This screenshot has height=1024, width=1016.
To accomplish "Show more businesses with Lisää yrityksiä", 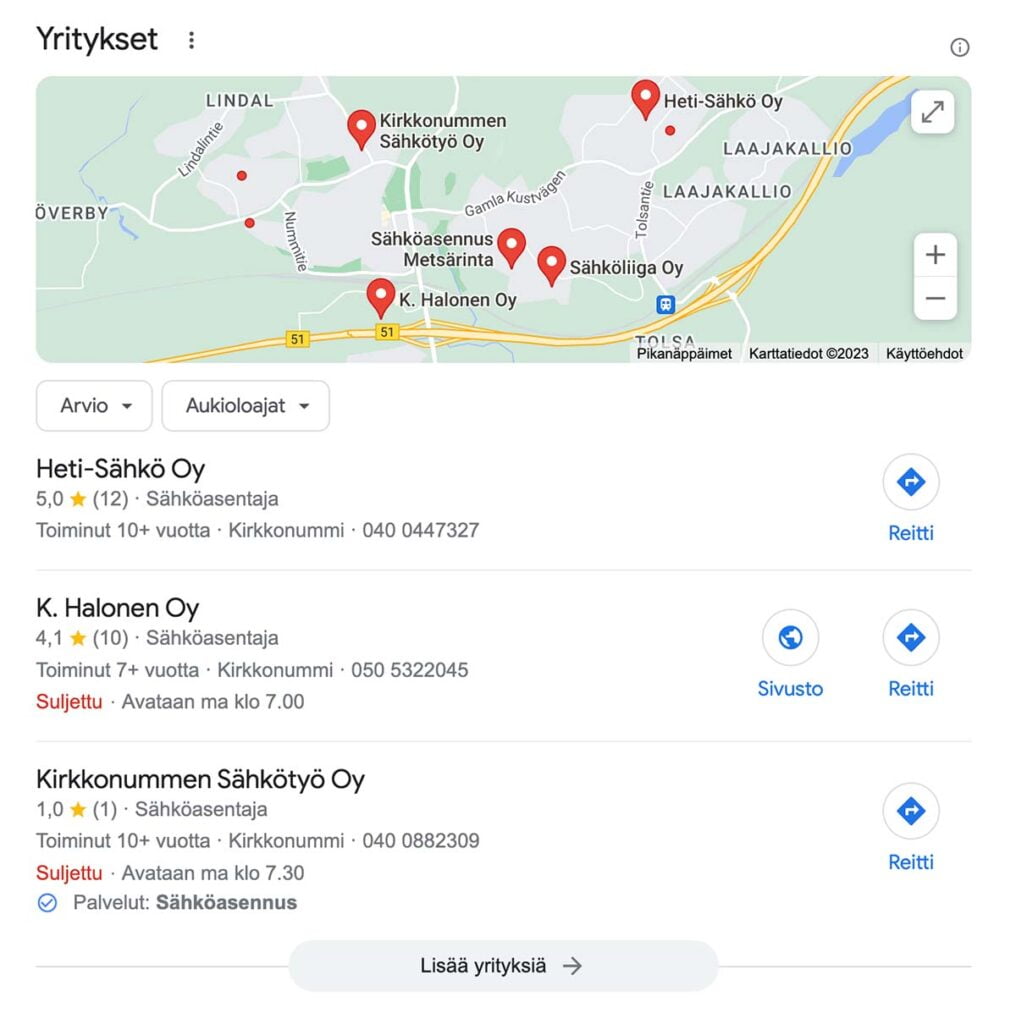I will pyautogui.click(x=502, y=966).
